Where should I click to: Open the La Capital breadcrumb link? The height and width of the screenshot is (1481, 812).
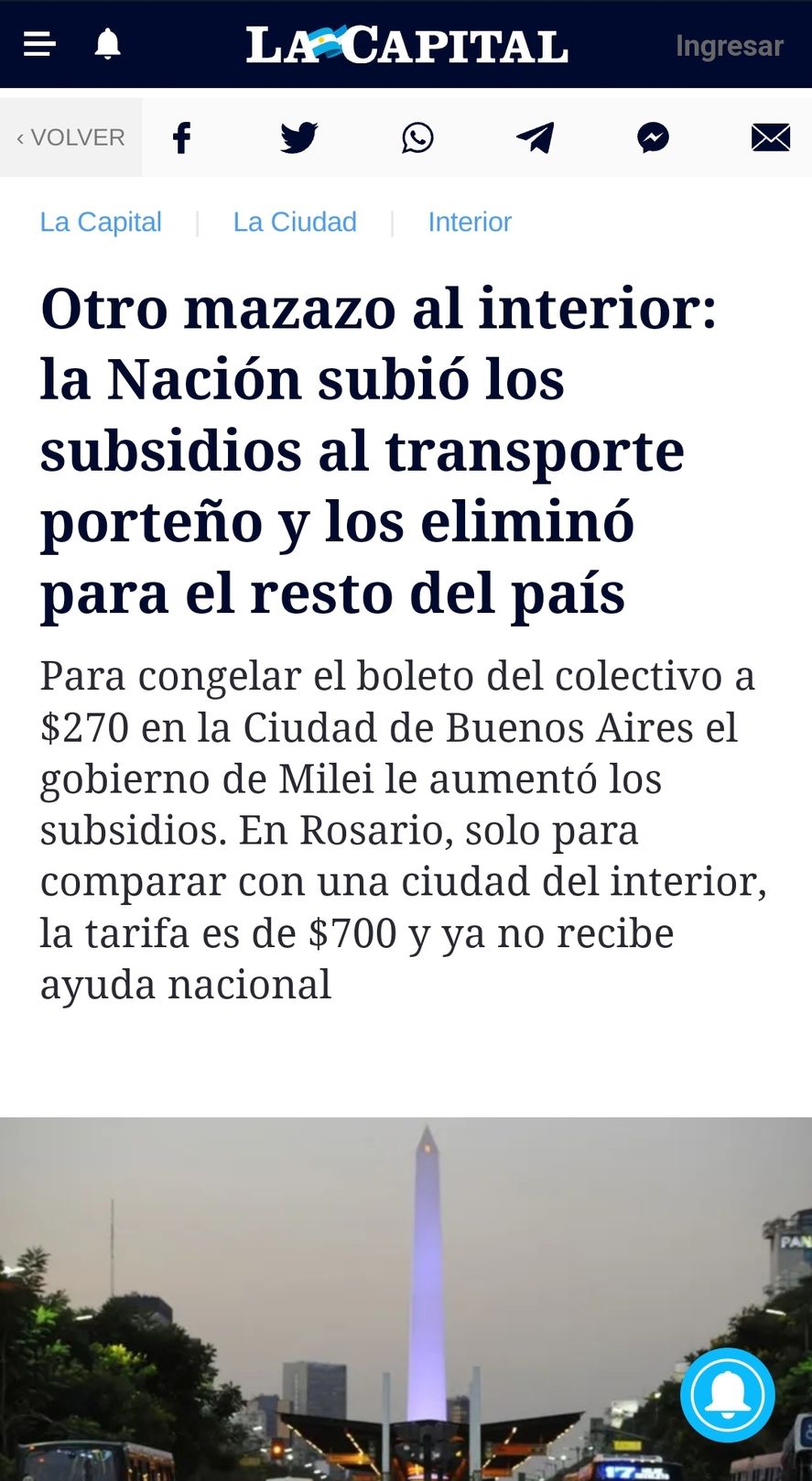[101, 222]
